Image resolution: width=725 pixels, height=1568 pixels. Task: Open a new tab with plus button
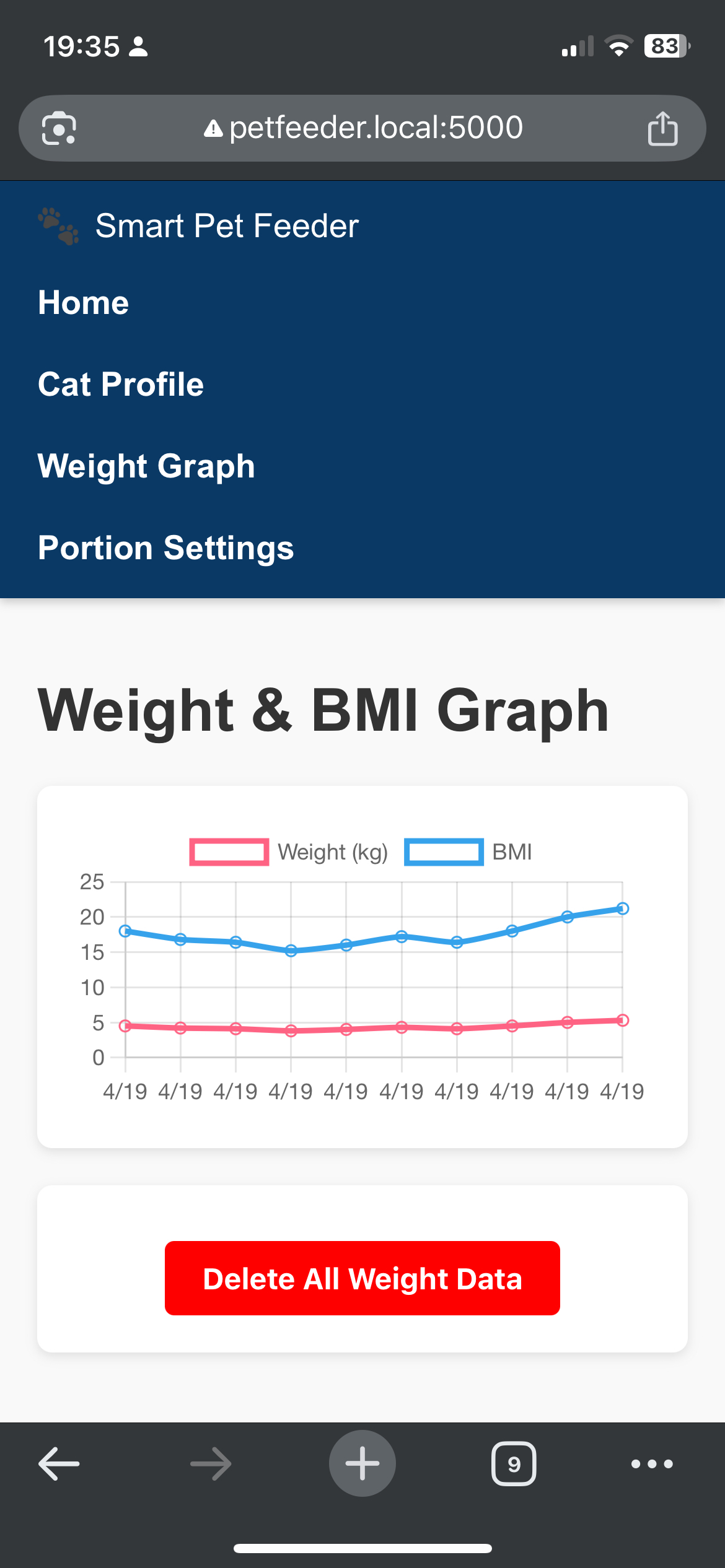click(362, 1463)
